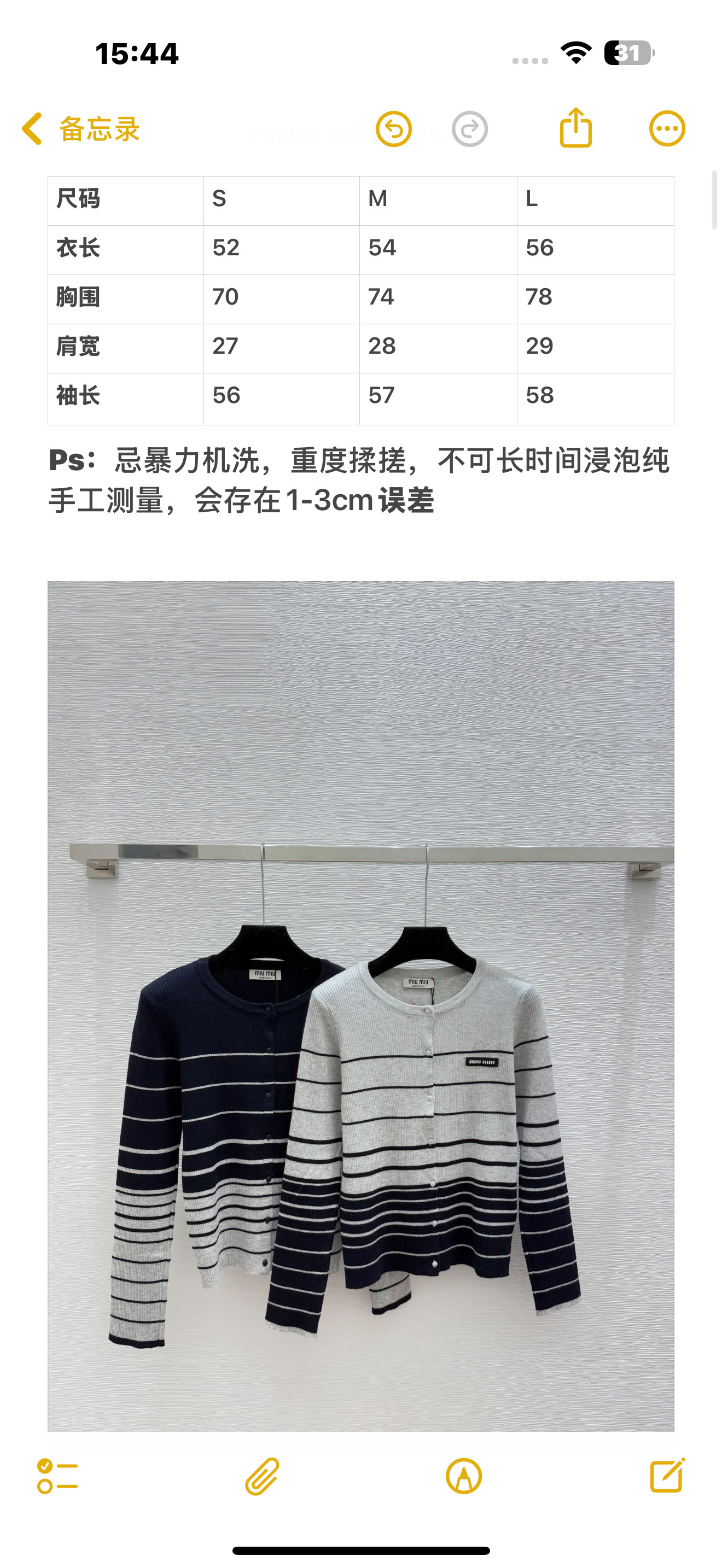
Task: Open the more options menu
Action: point(667,129)
